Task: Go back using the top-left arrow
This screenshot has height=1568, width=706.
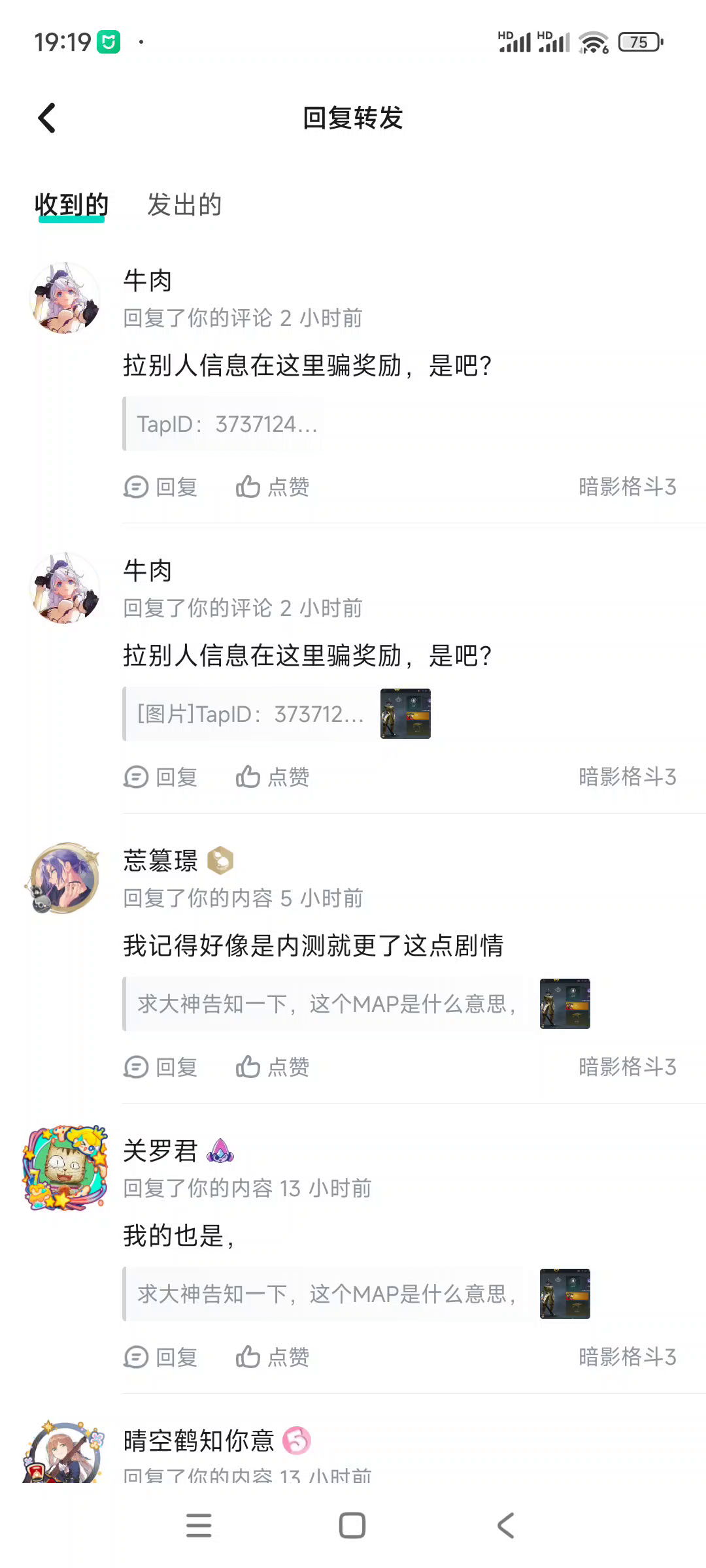Action: point(47,118)
